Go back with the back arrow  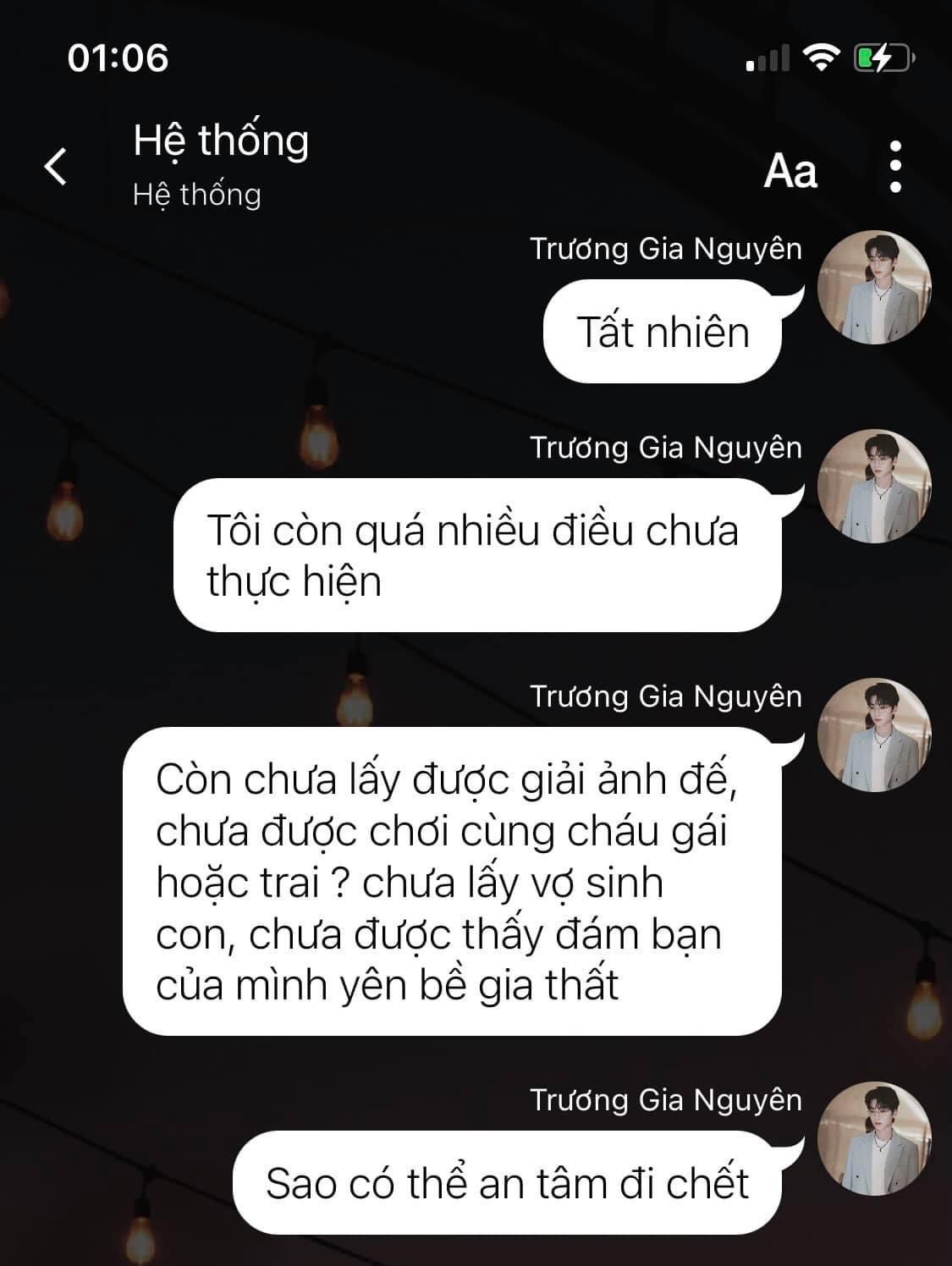(56, 166)
